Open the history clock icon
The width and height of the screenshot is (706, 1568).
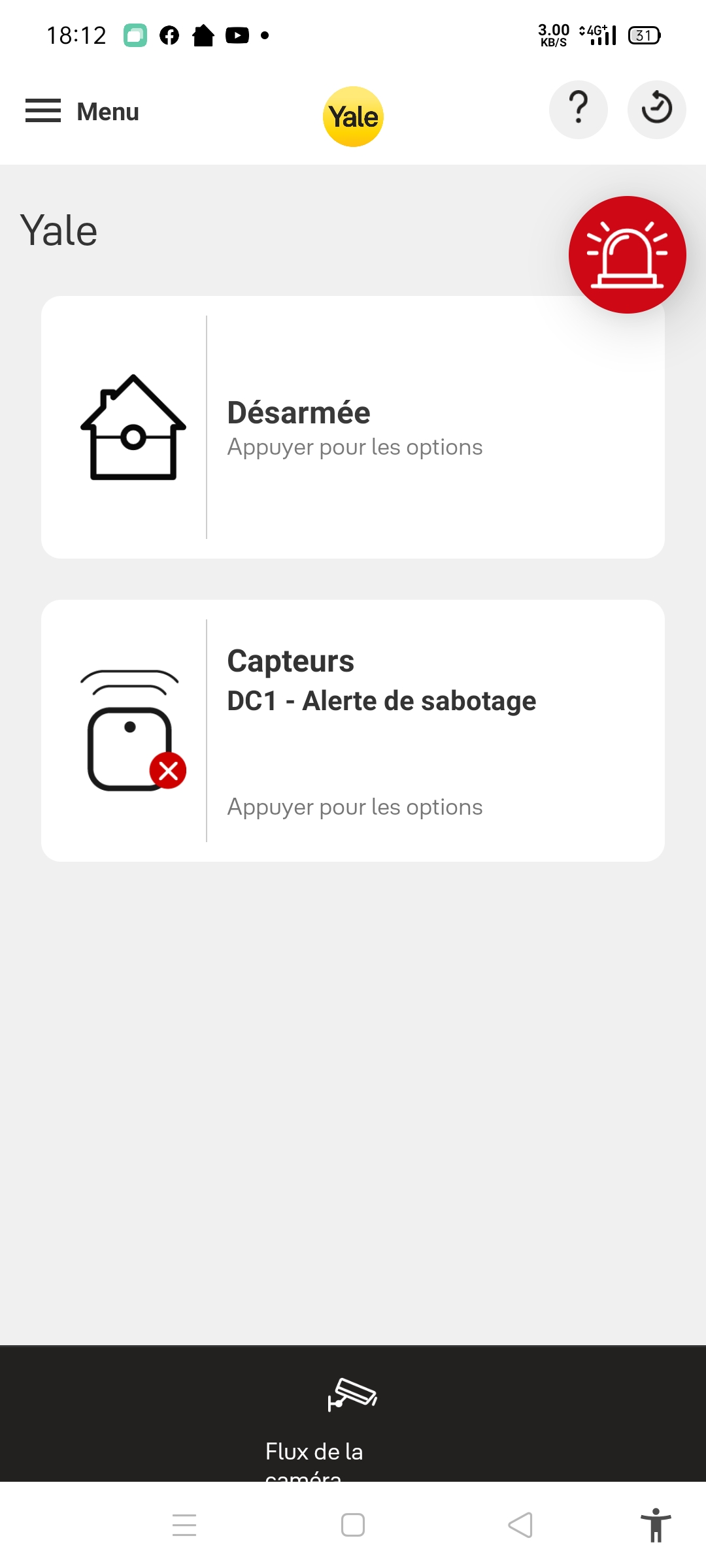pyautogui.click(x=657, y=110)
